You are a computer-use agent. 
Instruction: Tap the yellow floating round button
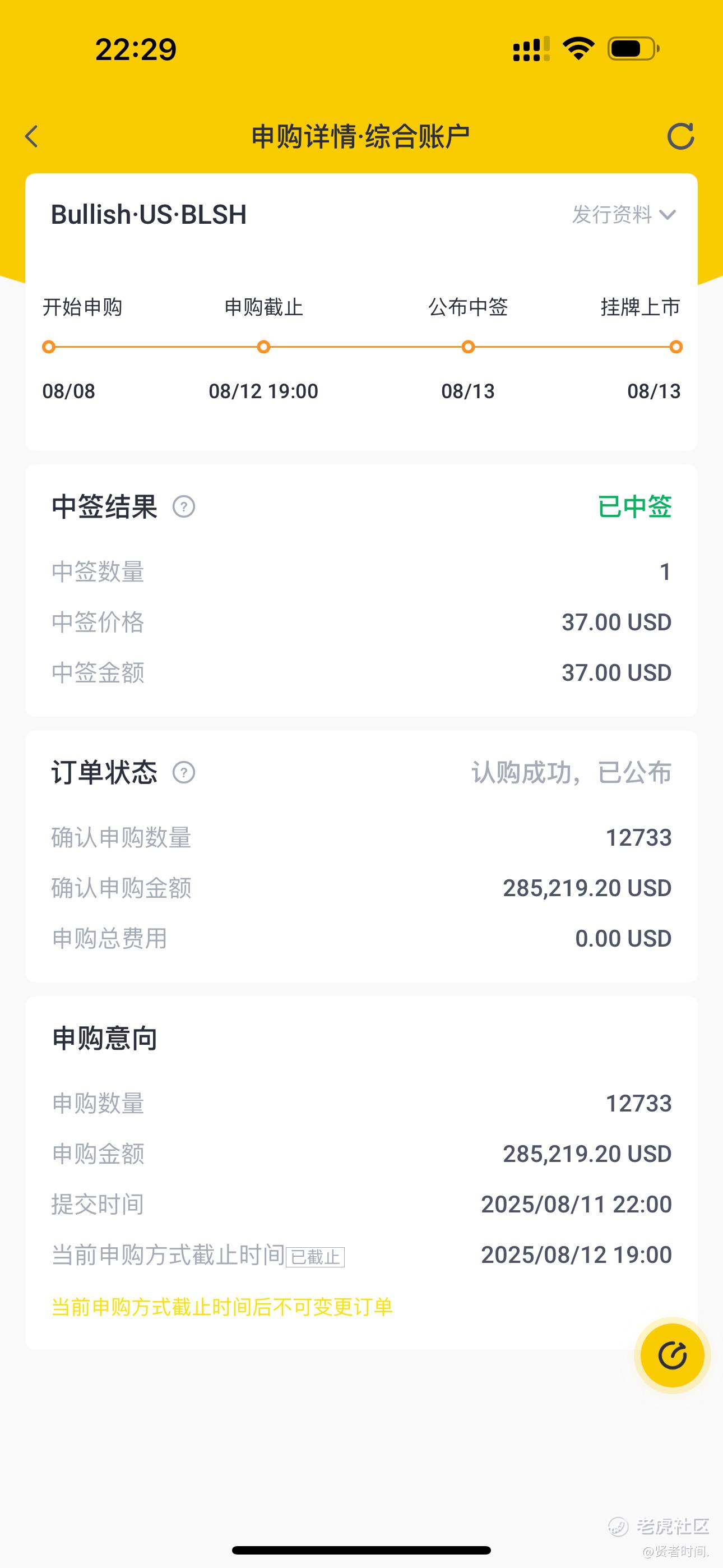673,1355
